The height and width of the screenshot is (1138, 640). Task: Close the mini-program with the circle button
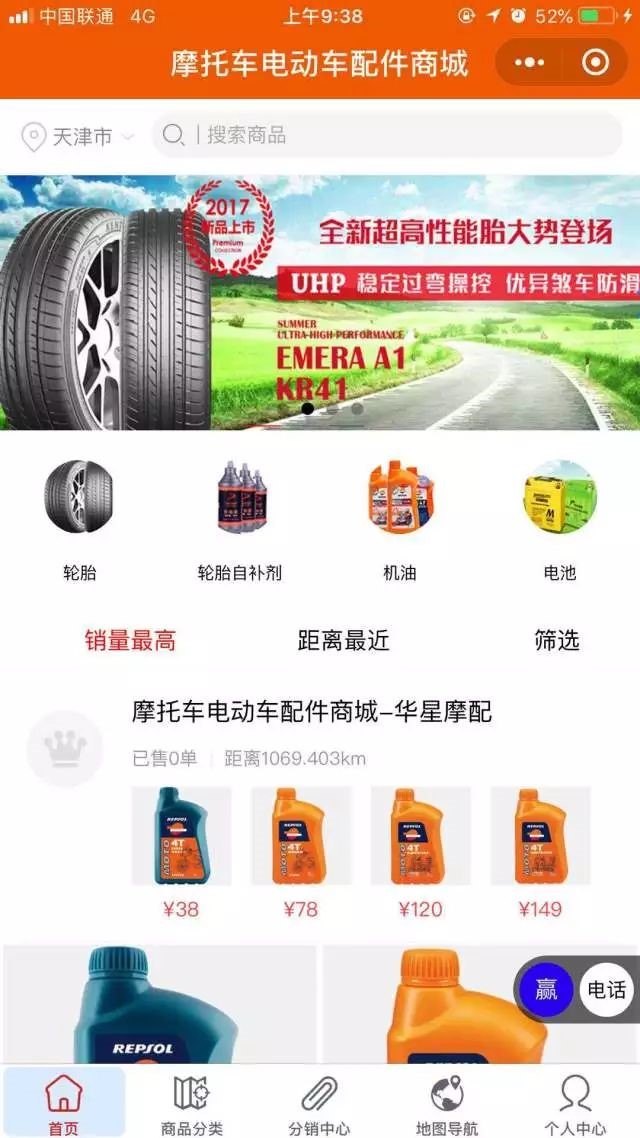[596, 63]
